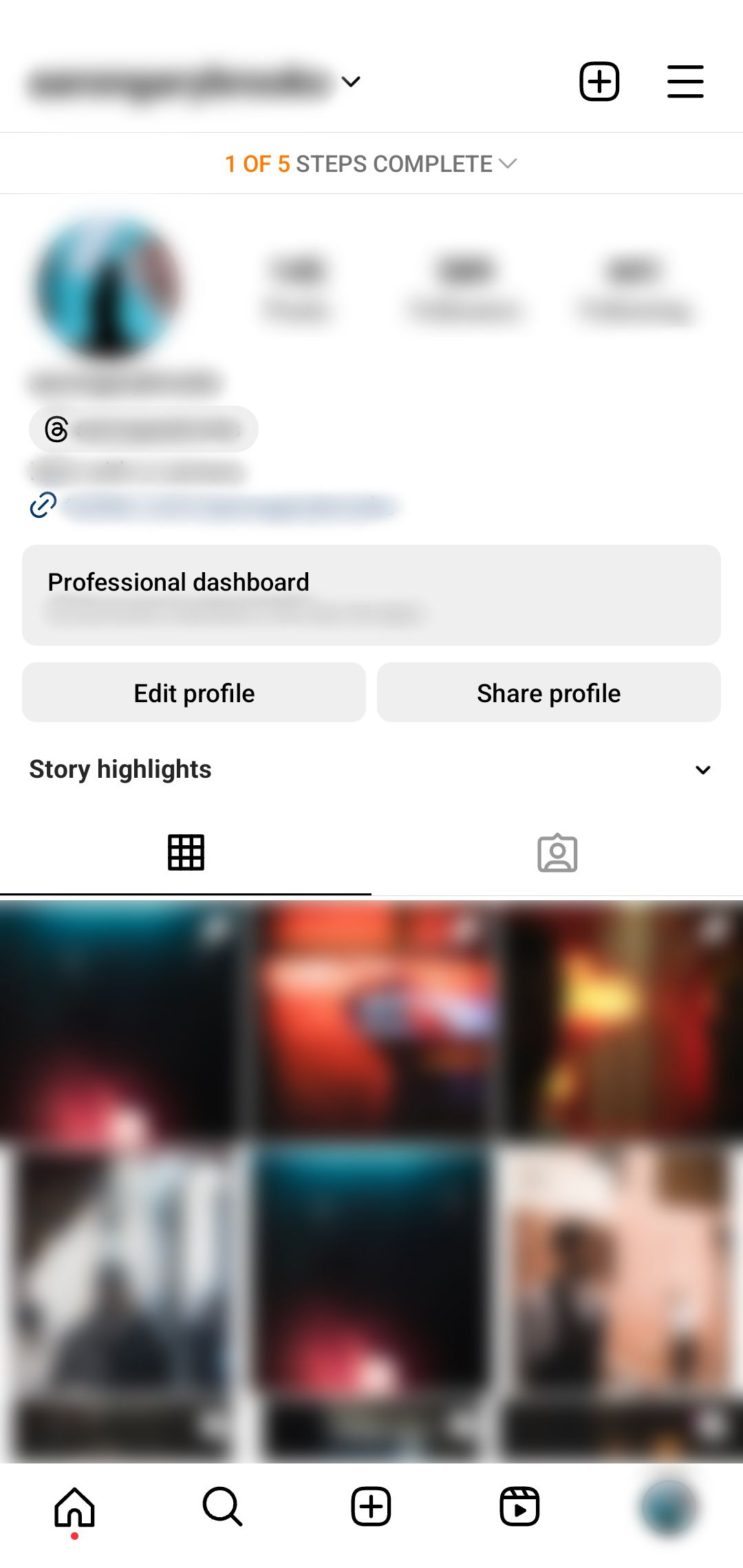This screenshot has width=743, height=1568.
Task: Open the tagged photos view
Action: (558, 853)
